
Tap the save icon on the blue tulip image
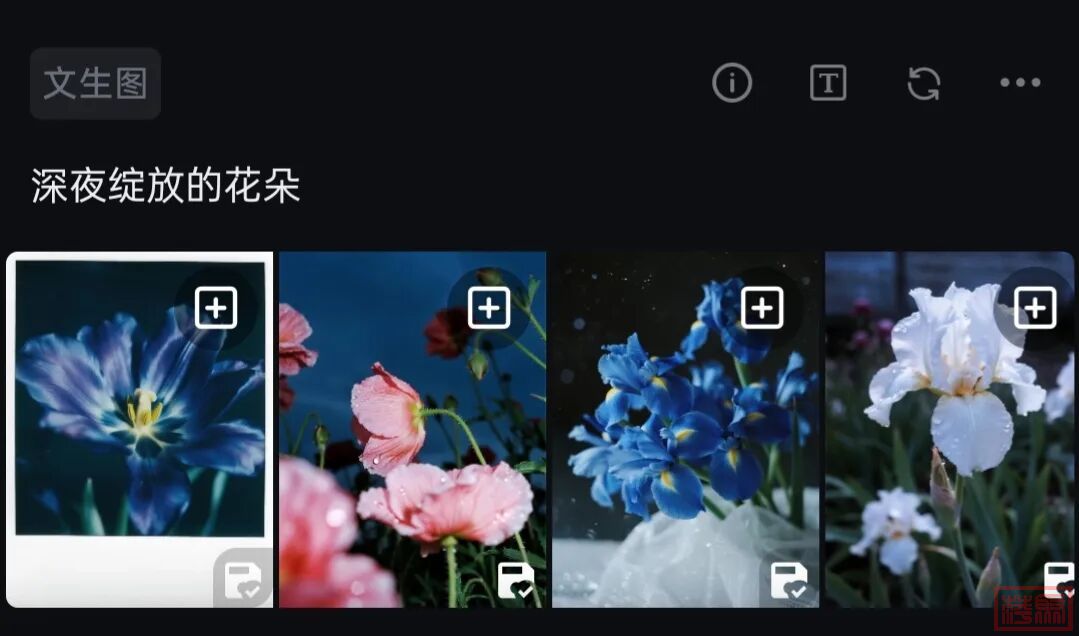(243, 581)
